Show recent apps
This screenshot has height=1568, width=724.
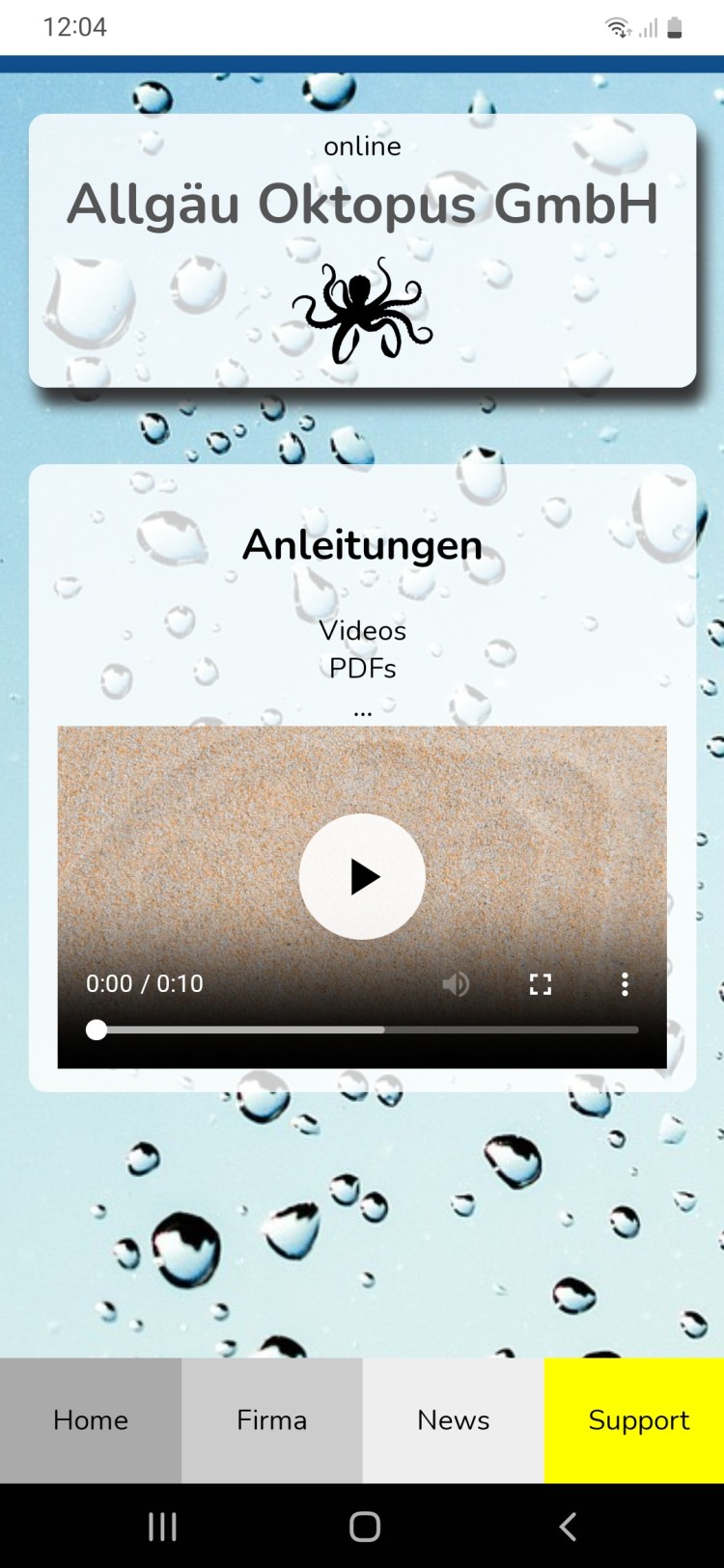[x=162, y=1527]
